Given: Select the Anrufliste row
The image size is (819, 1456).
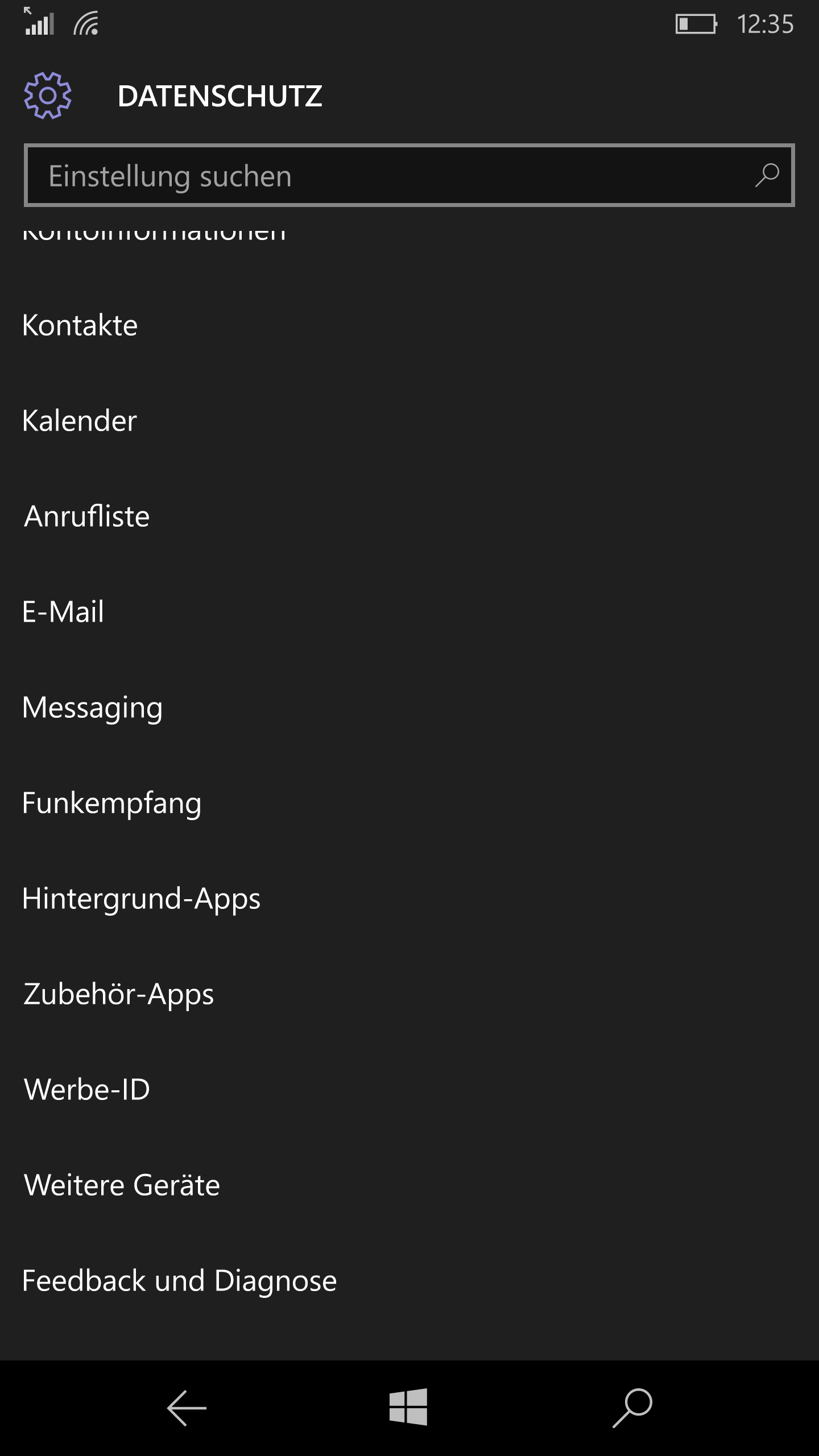Looking at the screenshot, I should [x=86, y=516].
